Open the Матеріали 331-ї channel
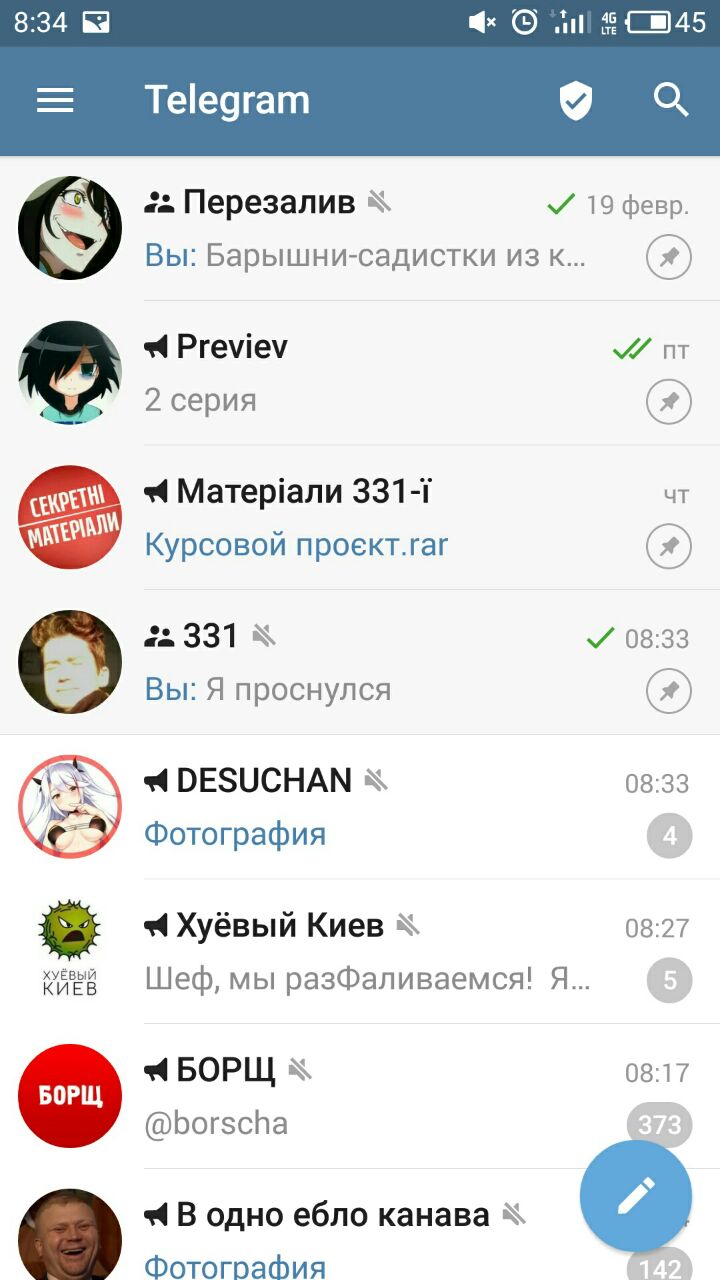720x1280 pixels. tap(360, 518)
